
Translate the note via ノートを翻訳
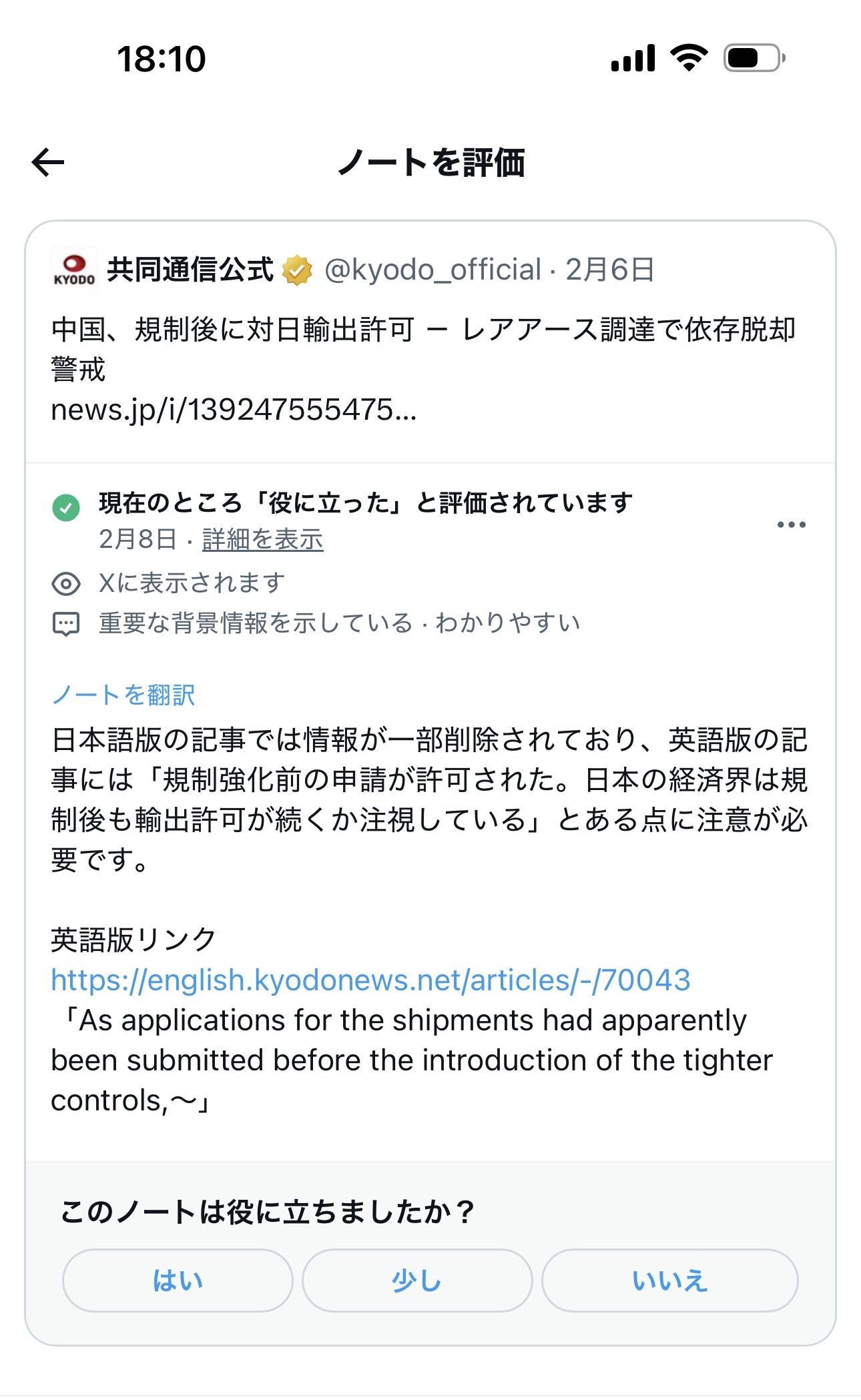(123, 695)
